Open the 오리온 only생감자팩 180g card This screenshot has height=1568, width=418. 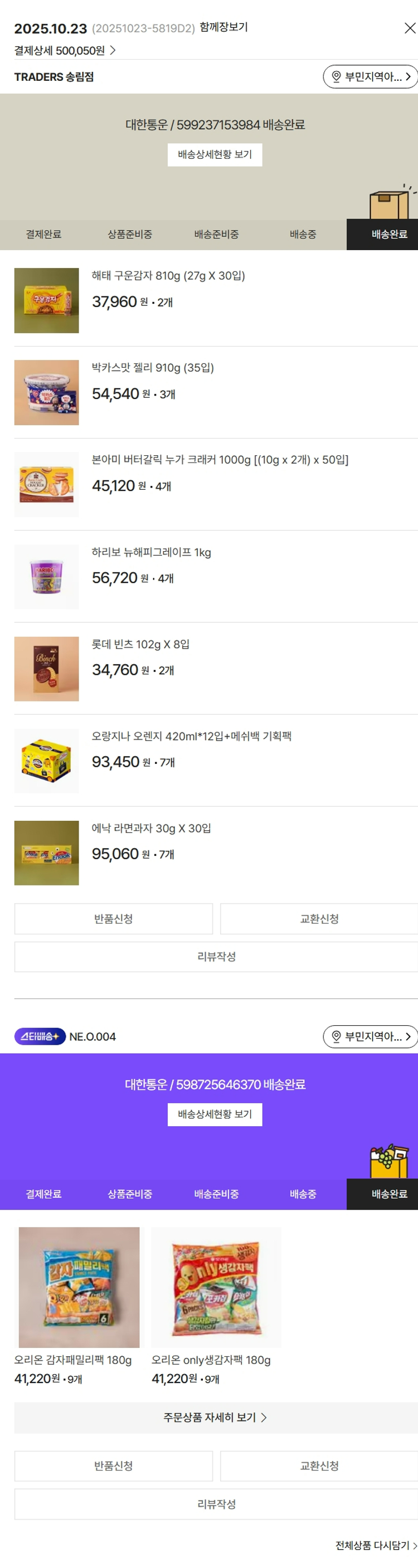[216, 1287]
